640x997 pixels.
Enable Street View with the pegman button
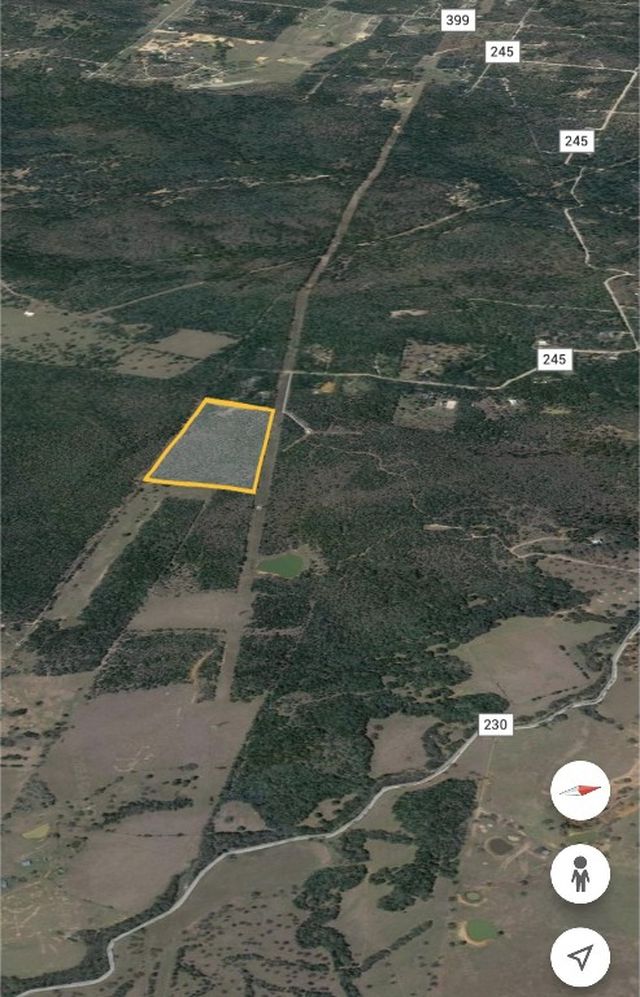[x=580, y=873]
